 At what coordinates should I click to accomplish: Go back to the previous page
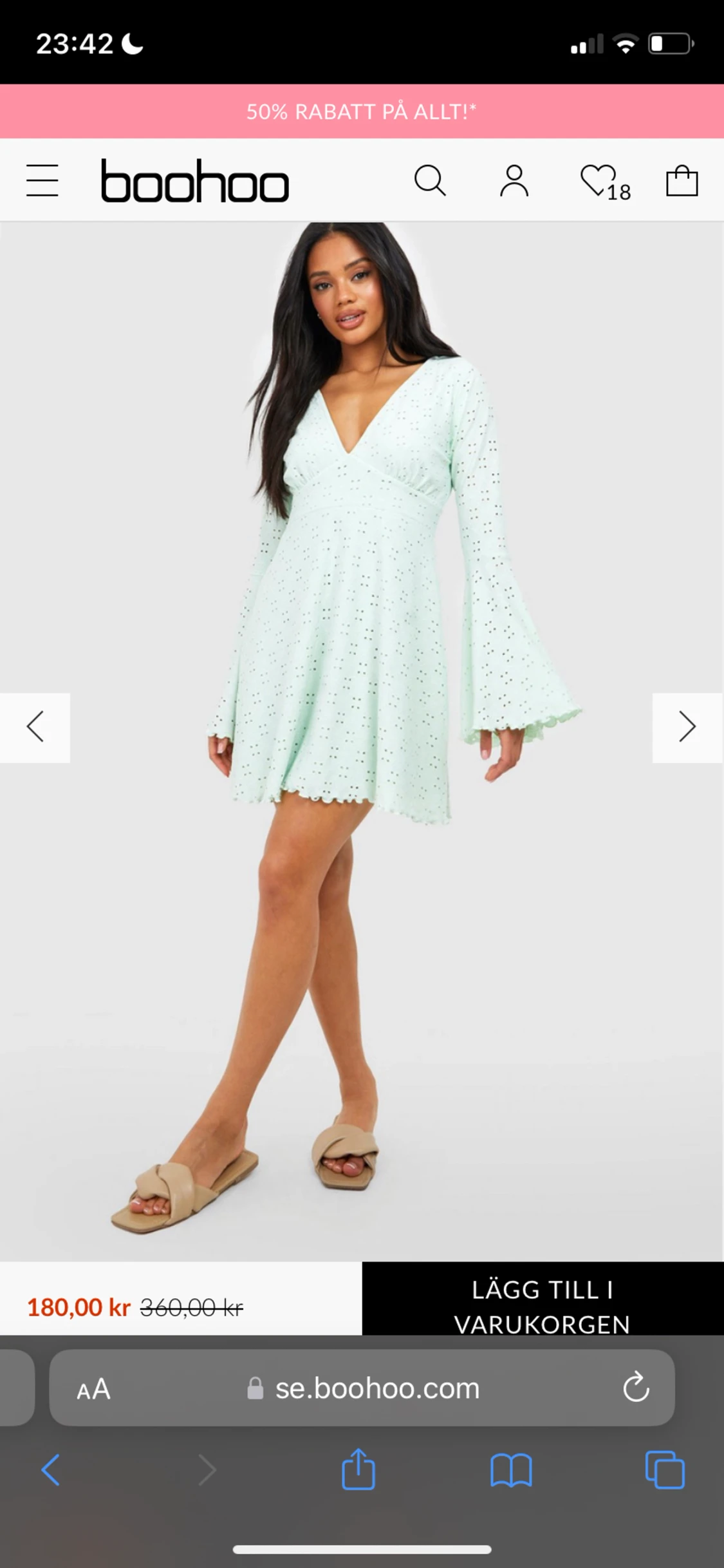[x=51, y=1470]
